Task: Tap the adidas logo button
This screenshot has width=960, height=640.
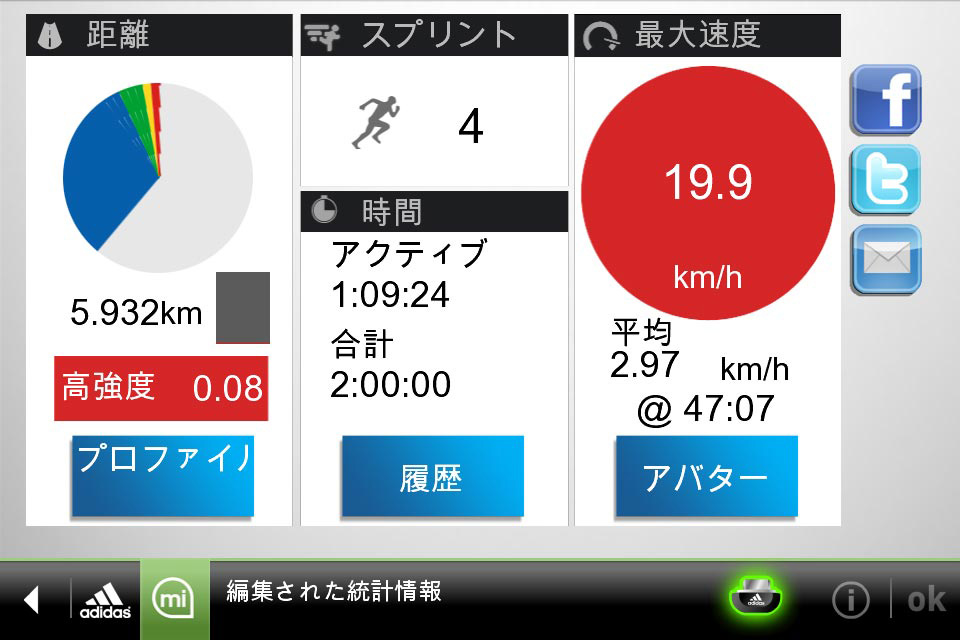Action: (x=105, y=600)
